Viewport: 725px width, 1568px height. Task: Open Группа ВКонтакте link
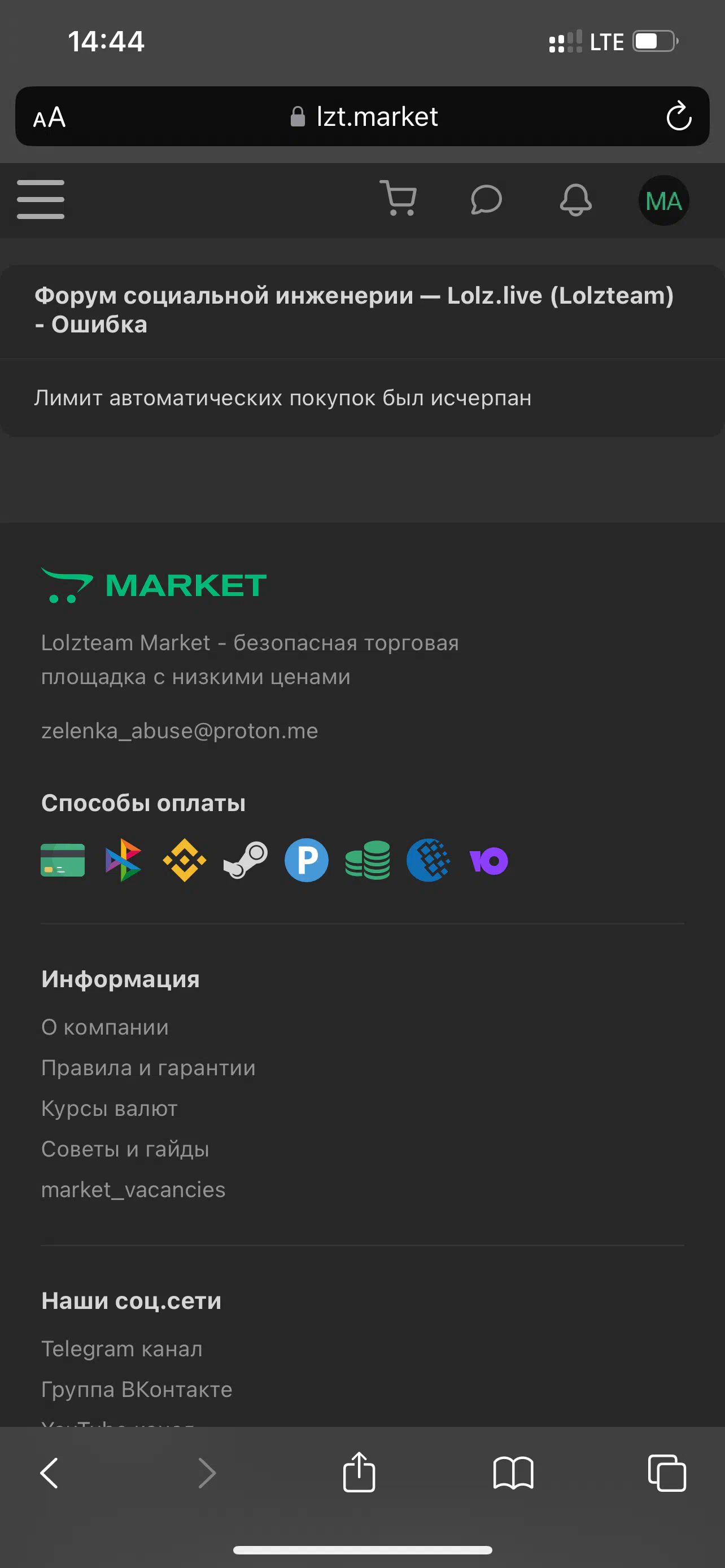pyautogui.click(x=137, y=1389)
